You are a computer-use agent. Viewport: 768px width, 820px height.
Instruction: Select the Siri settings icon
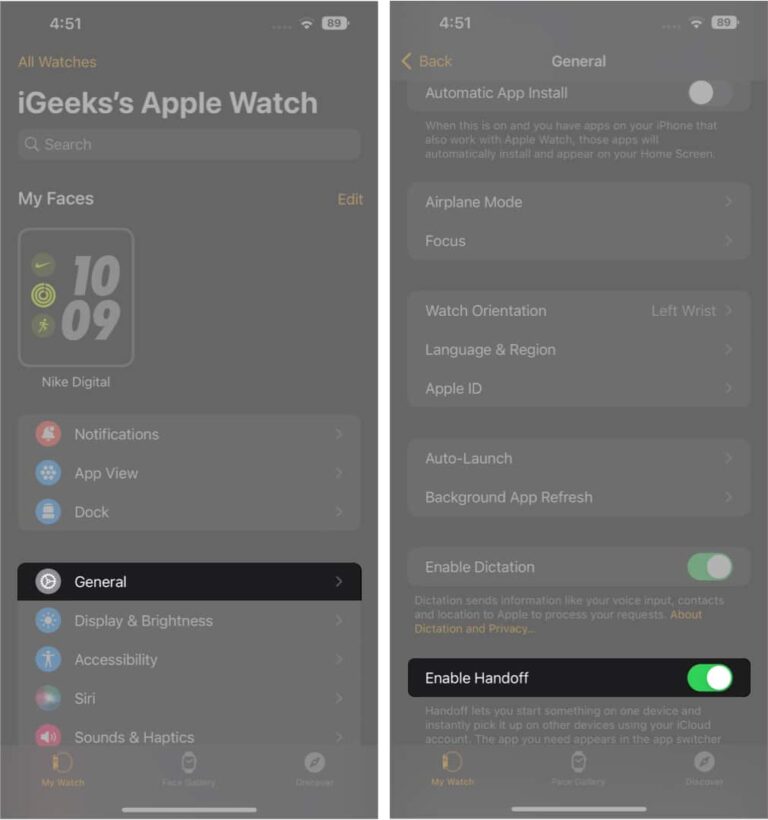(x=49, y=698)
